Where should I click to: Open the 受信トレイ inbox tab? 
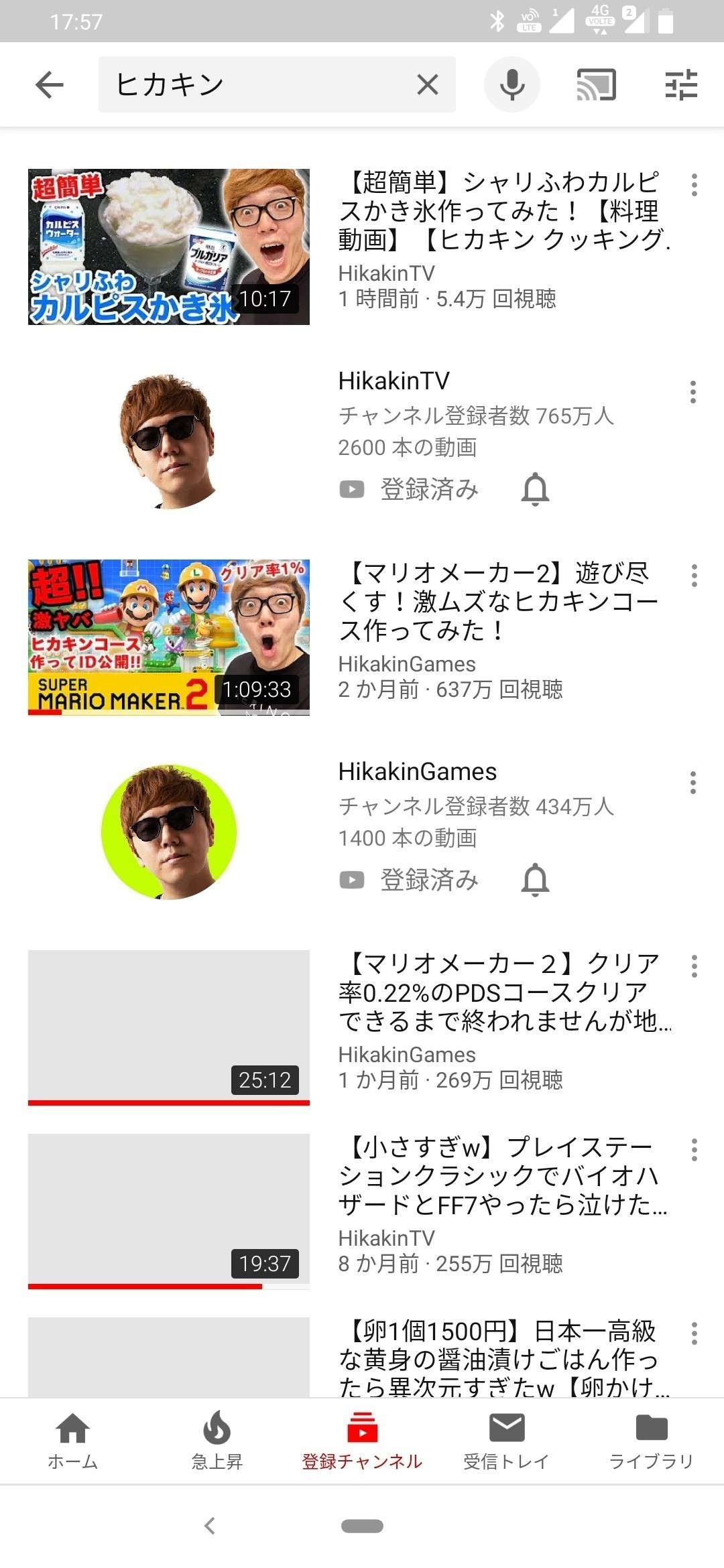(x=507, y=1441)
